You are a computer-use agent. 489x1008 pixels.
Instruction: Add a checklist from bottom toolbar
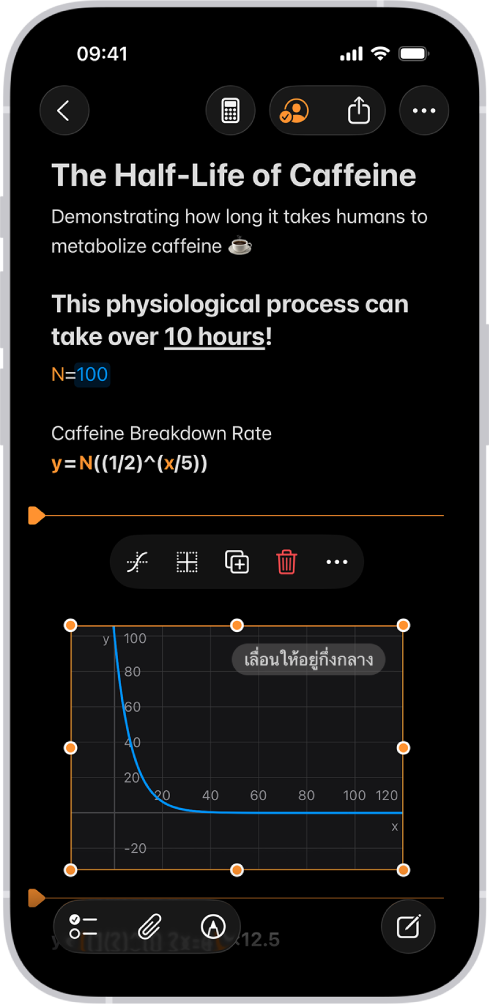(84, 926)
